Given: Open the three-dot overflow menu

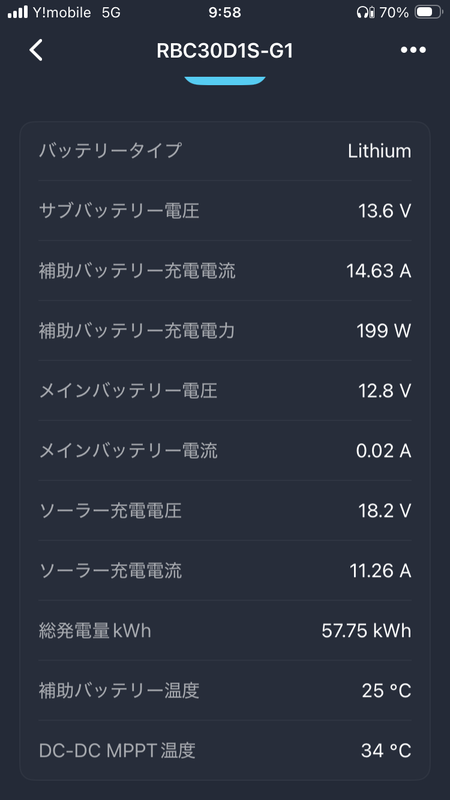Looking at the screenshot, I should coord(413,50).
